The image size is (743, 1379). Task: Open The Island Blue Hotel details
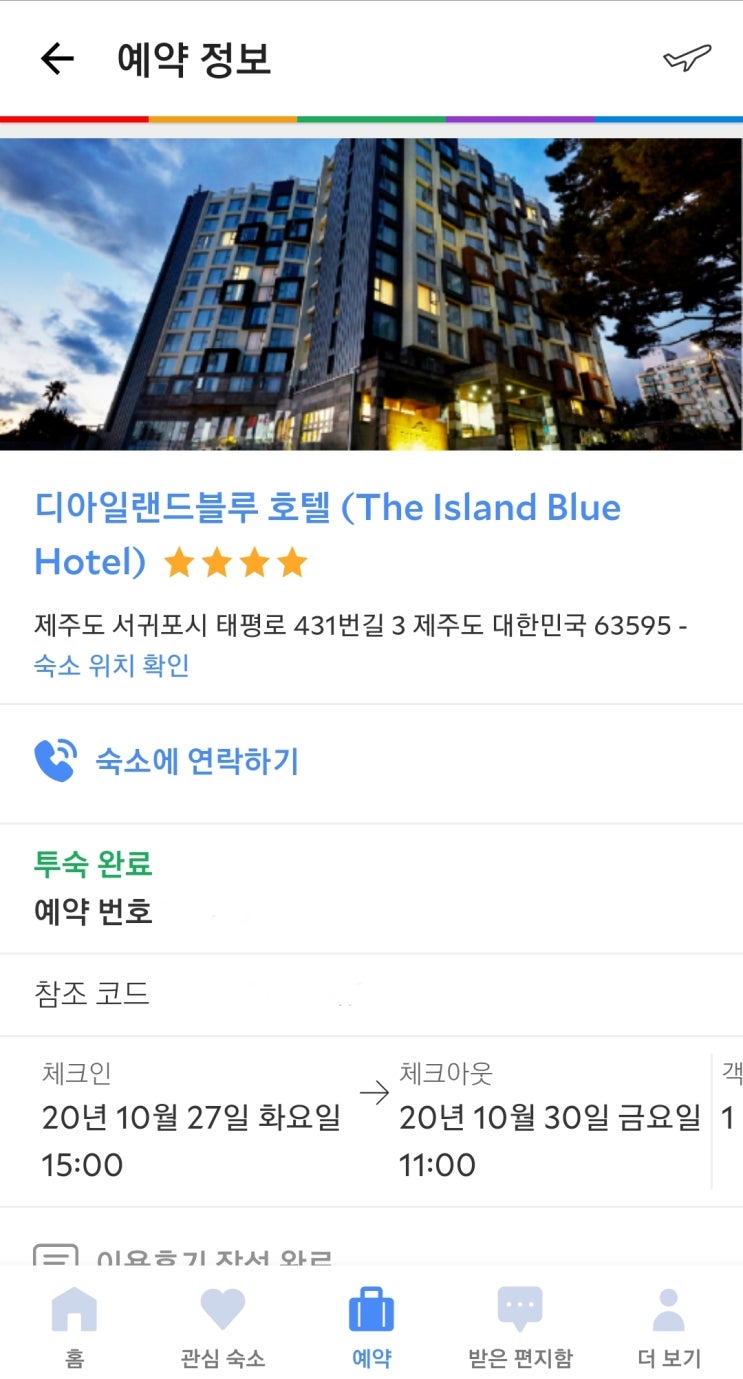click(327, 508)
